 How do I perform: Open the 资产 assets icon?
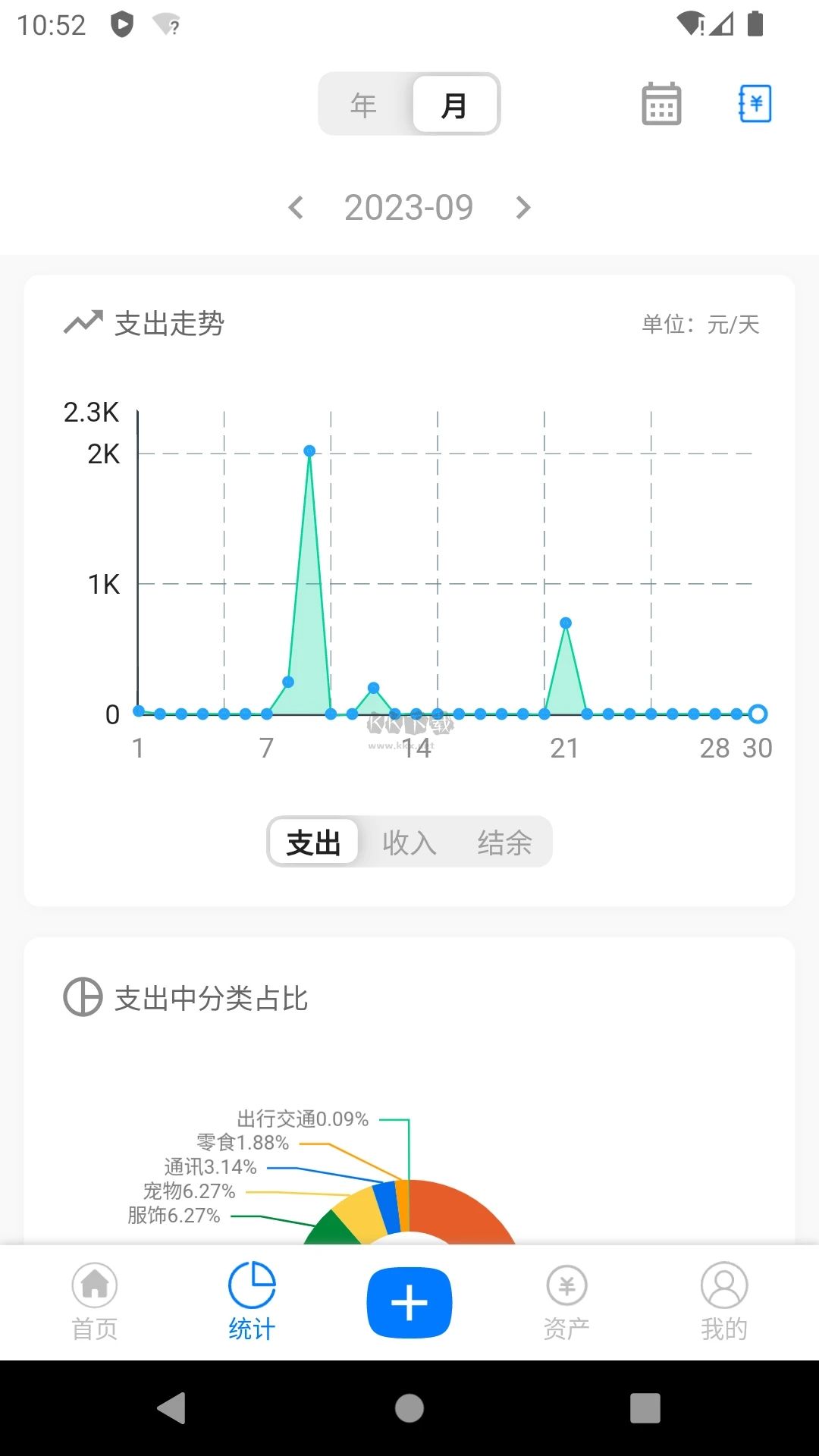pos(566,1301)
